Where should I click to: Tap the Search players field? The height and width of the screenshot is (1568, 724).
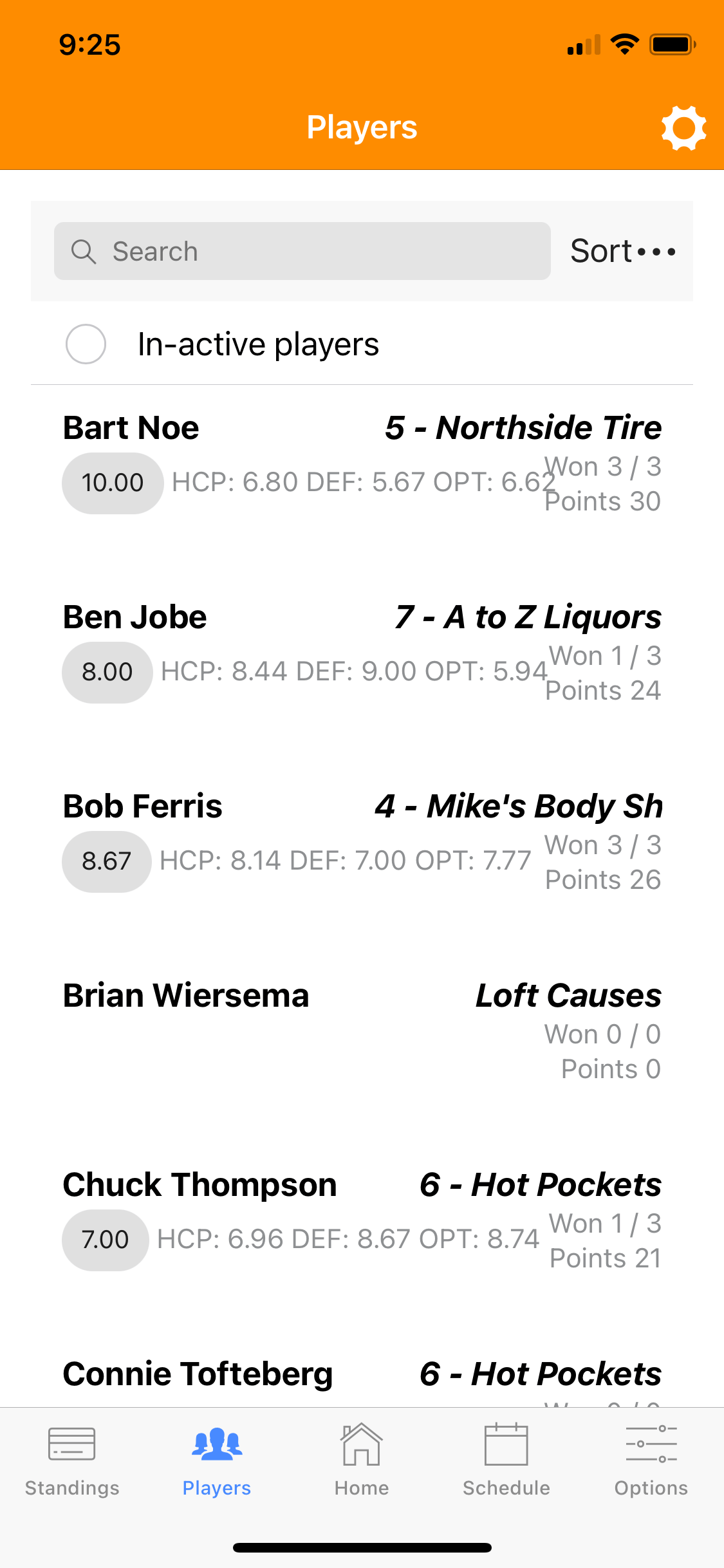[x=302, y=251]
